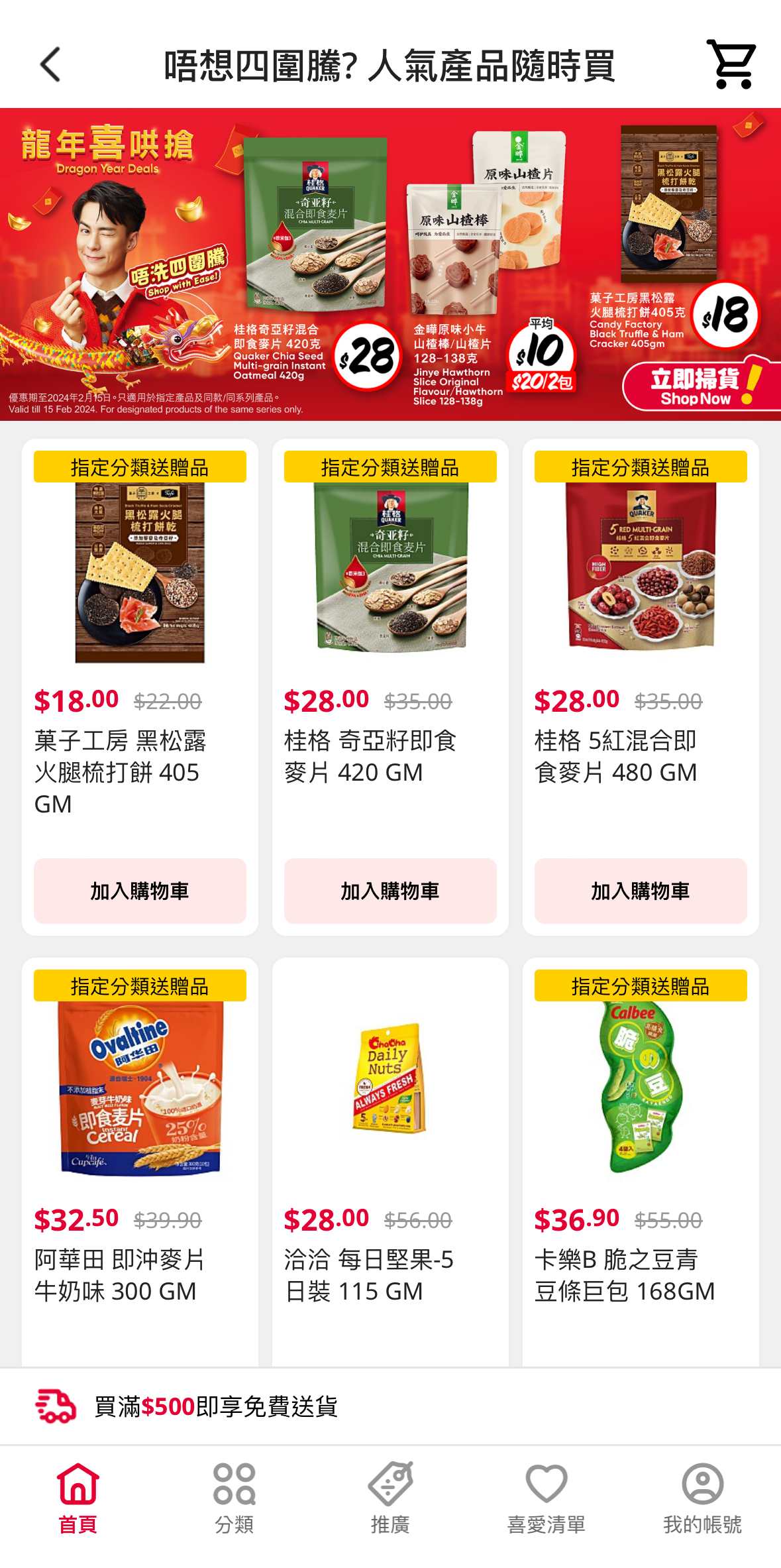This screenshot has height=1568, width=781.
Task: Open 菓子工房 黑松露火腿梳打餅 product card
Action: tap(140, 573)
